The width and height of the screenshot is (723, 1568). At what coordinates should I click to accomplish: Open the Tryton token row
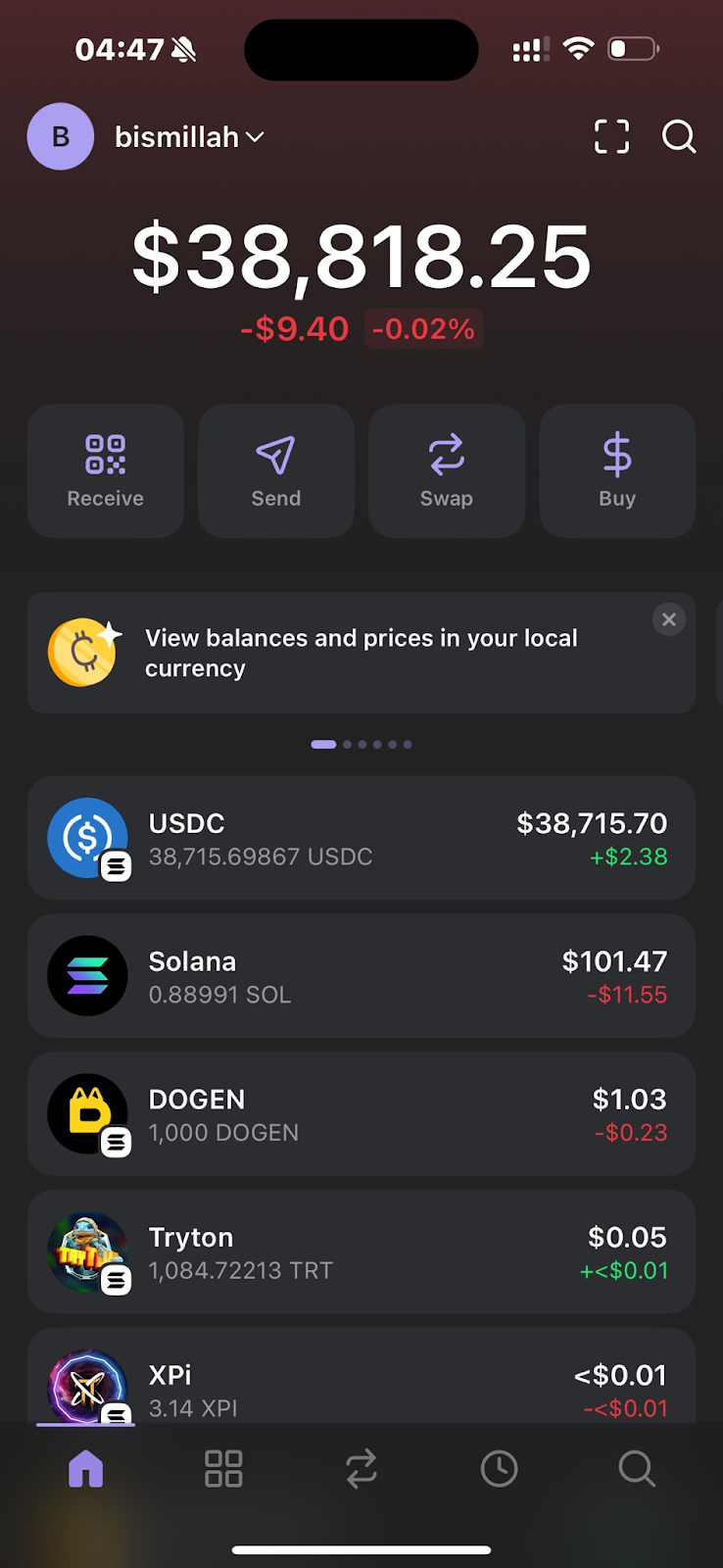(x=361, y=1252)
